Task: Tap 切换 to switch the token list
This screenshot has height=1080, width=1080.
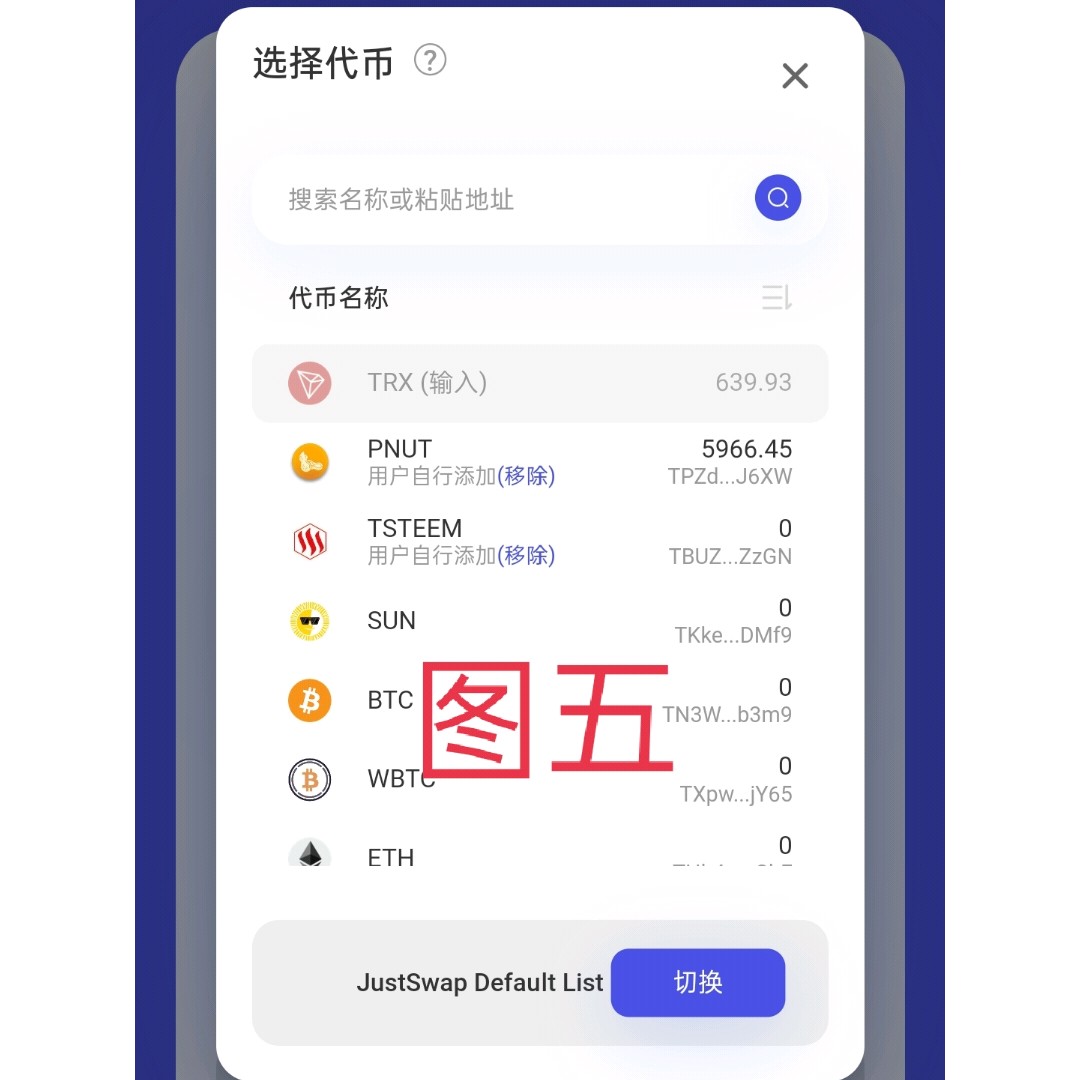Action: [x=698, y=982]
